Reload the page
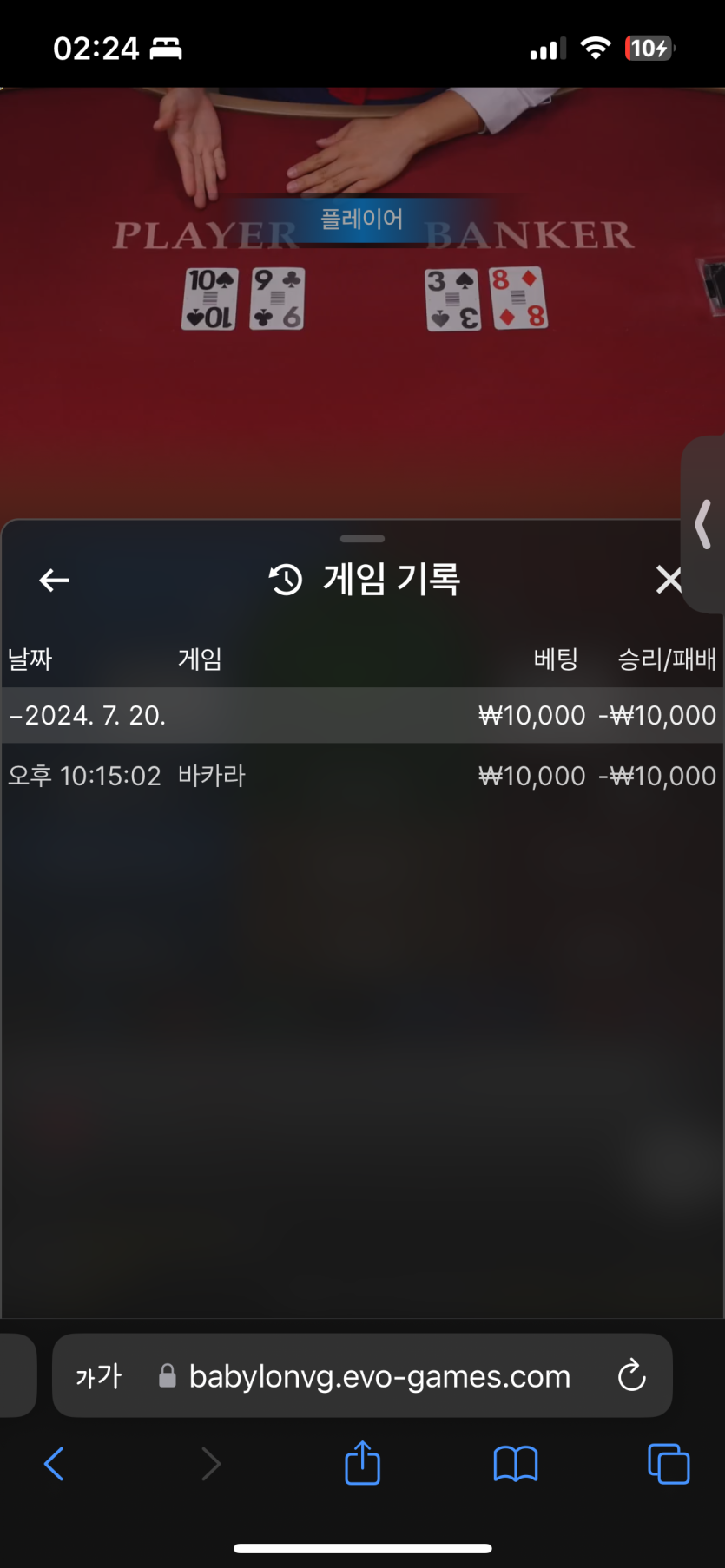Viewport: 725px width, 1568px height. click(x=631, y=1376)
